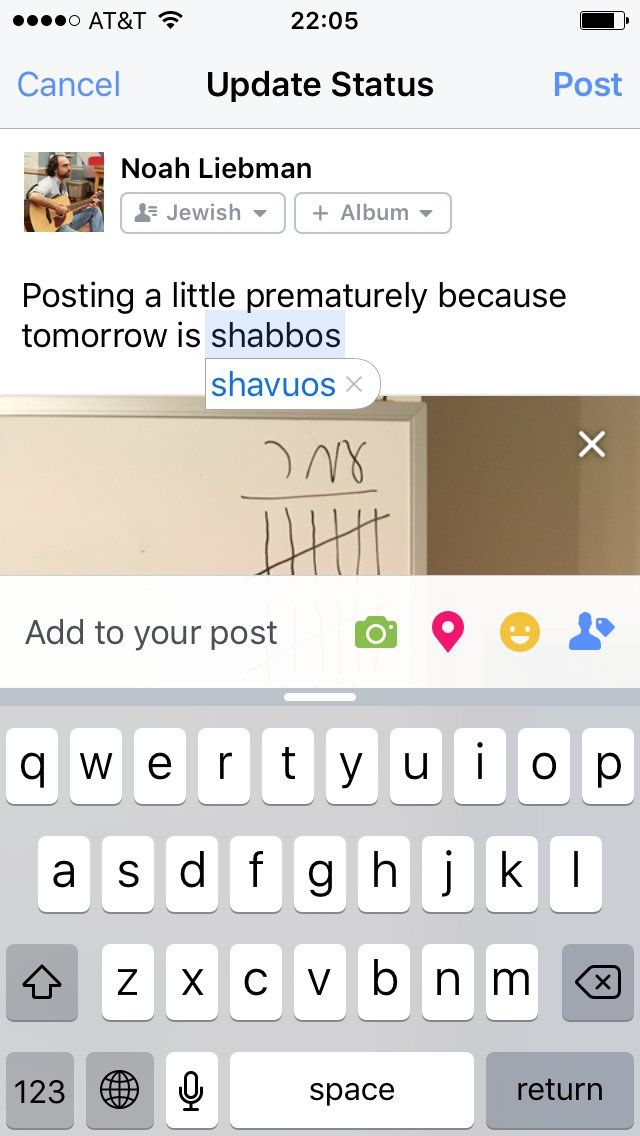Open the Album dropdown
640x1136 pixels.
372,213
